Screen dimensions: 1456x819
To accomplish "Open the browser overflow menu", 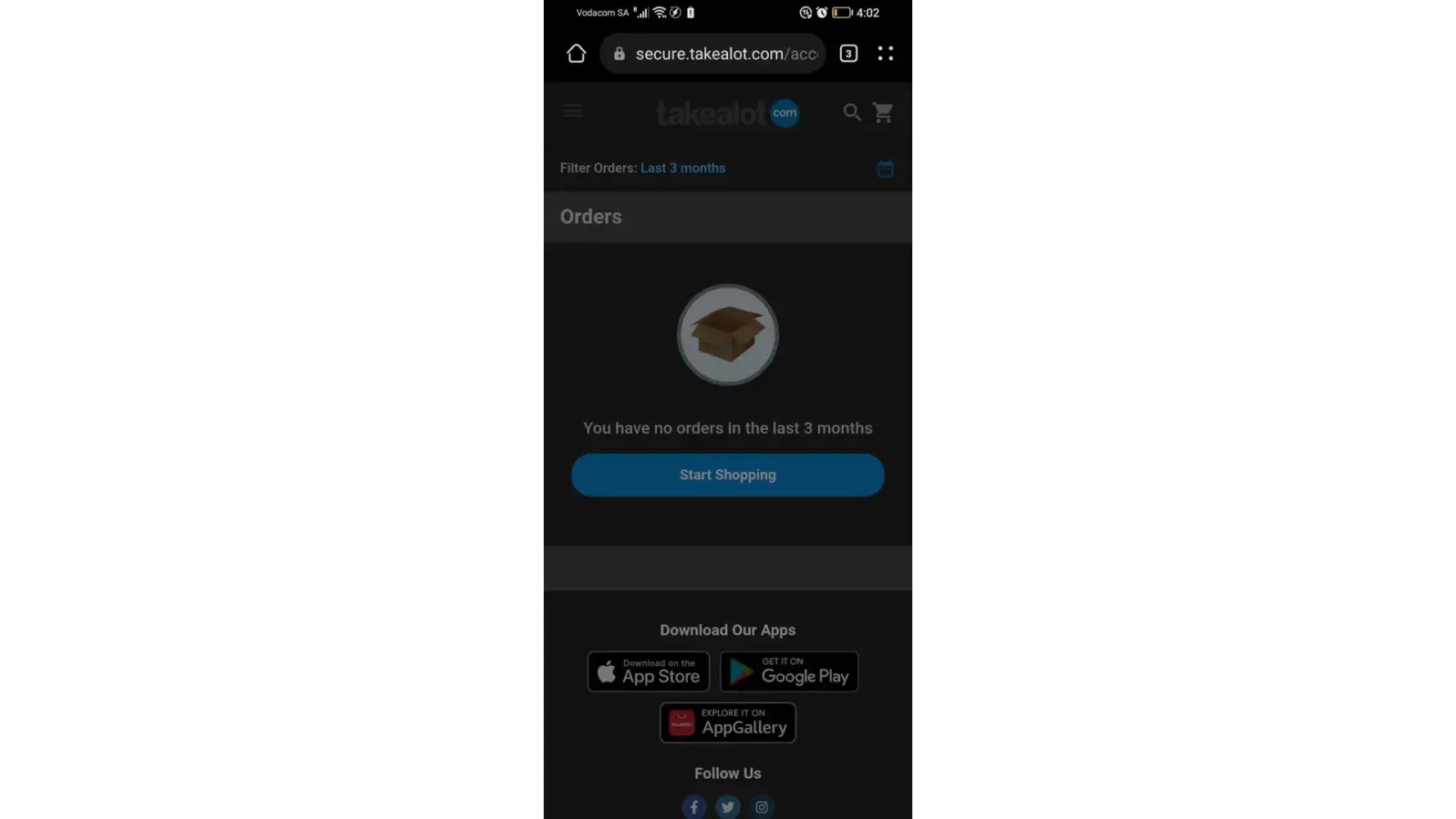I will click(x=885, y=54).
